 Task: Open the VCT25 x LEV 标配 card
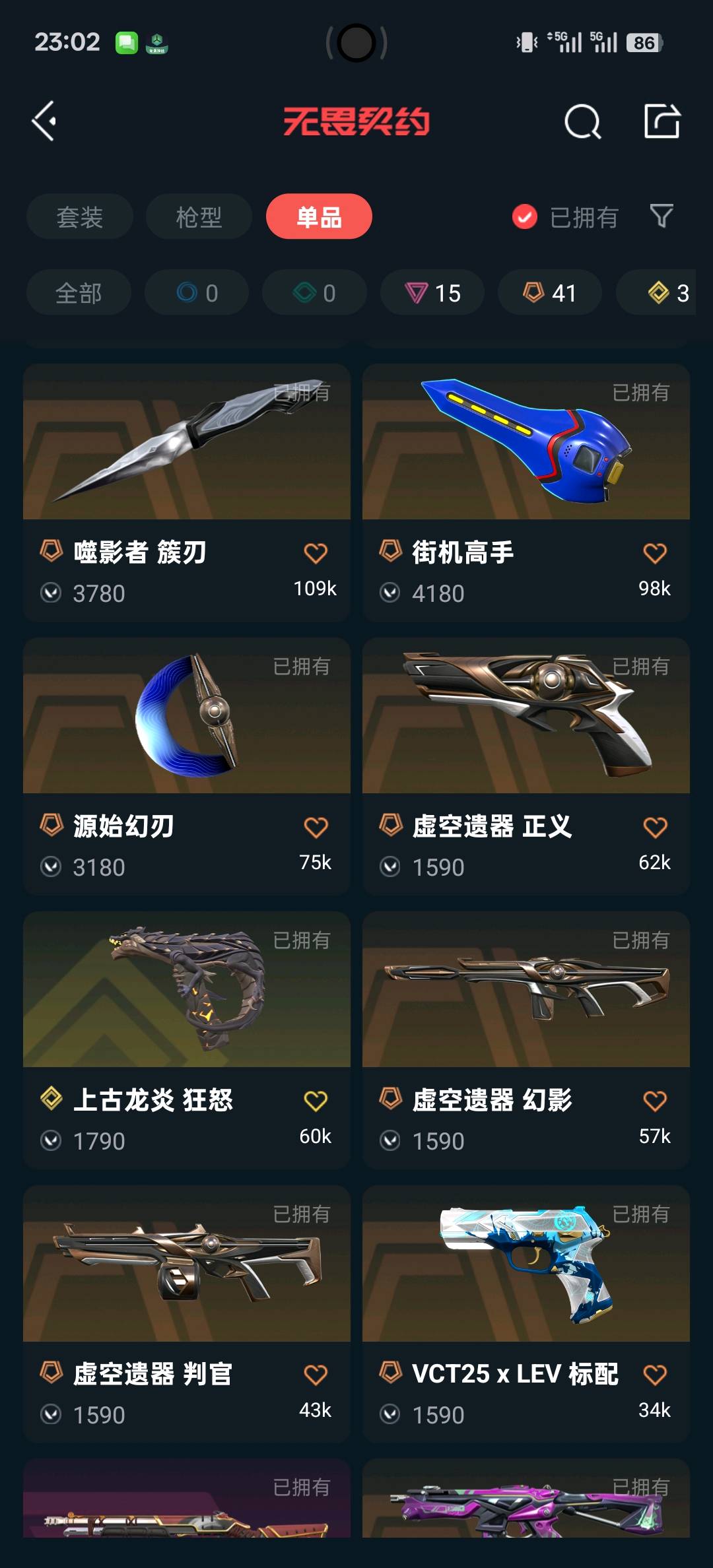click(x=526, y=1280)
